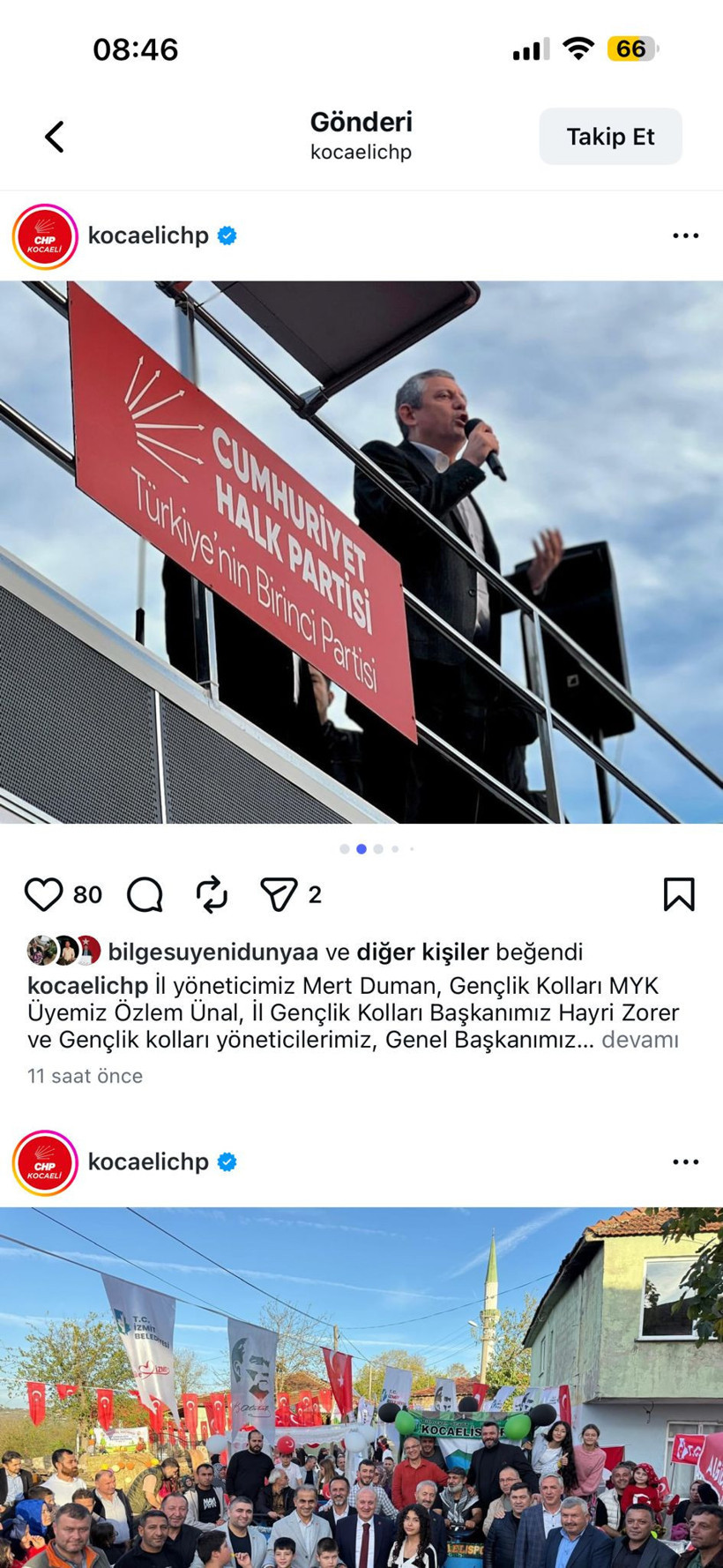Repost the speech post
The width and height of the screenshot is (723, 1568).
click(x=212, y=894)
